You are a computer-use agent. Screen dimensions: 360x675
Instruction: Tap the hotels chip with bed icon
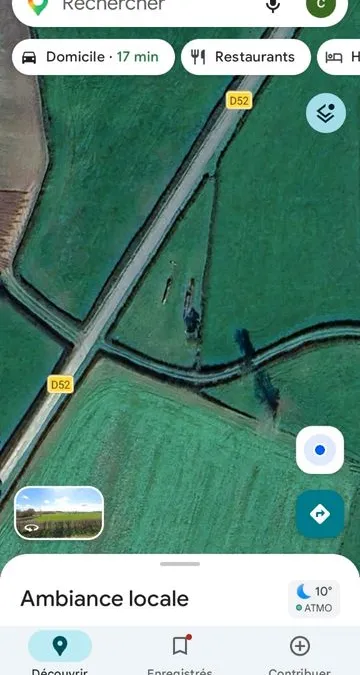click(338, 57)
